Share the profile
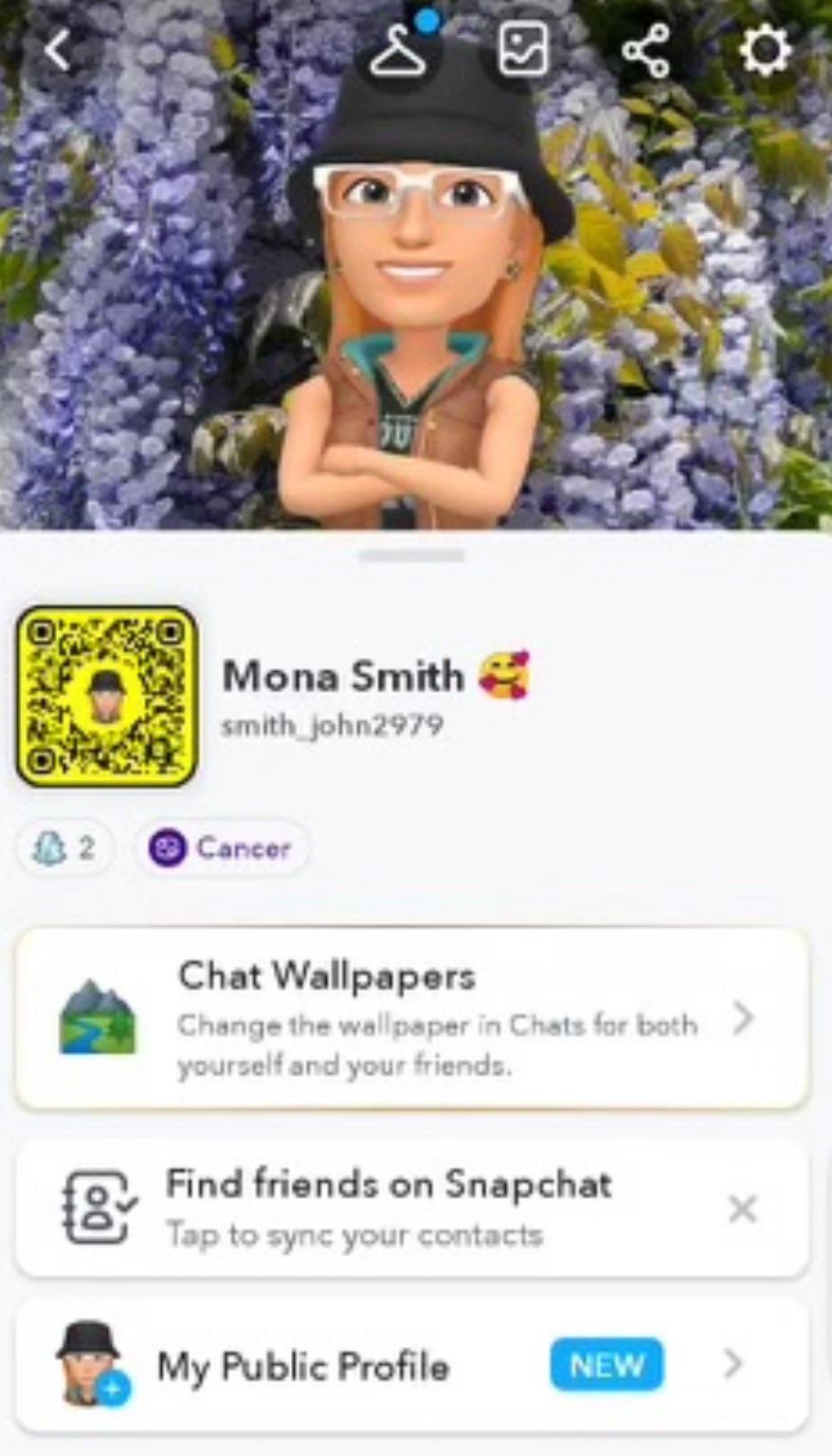This screenshot has height=1456, width=832. (646, 50)
